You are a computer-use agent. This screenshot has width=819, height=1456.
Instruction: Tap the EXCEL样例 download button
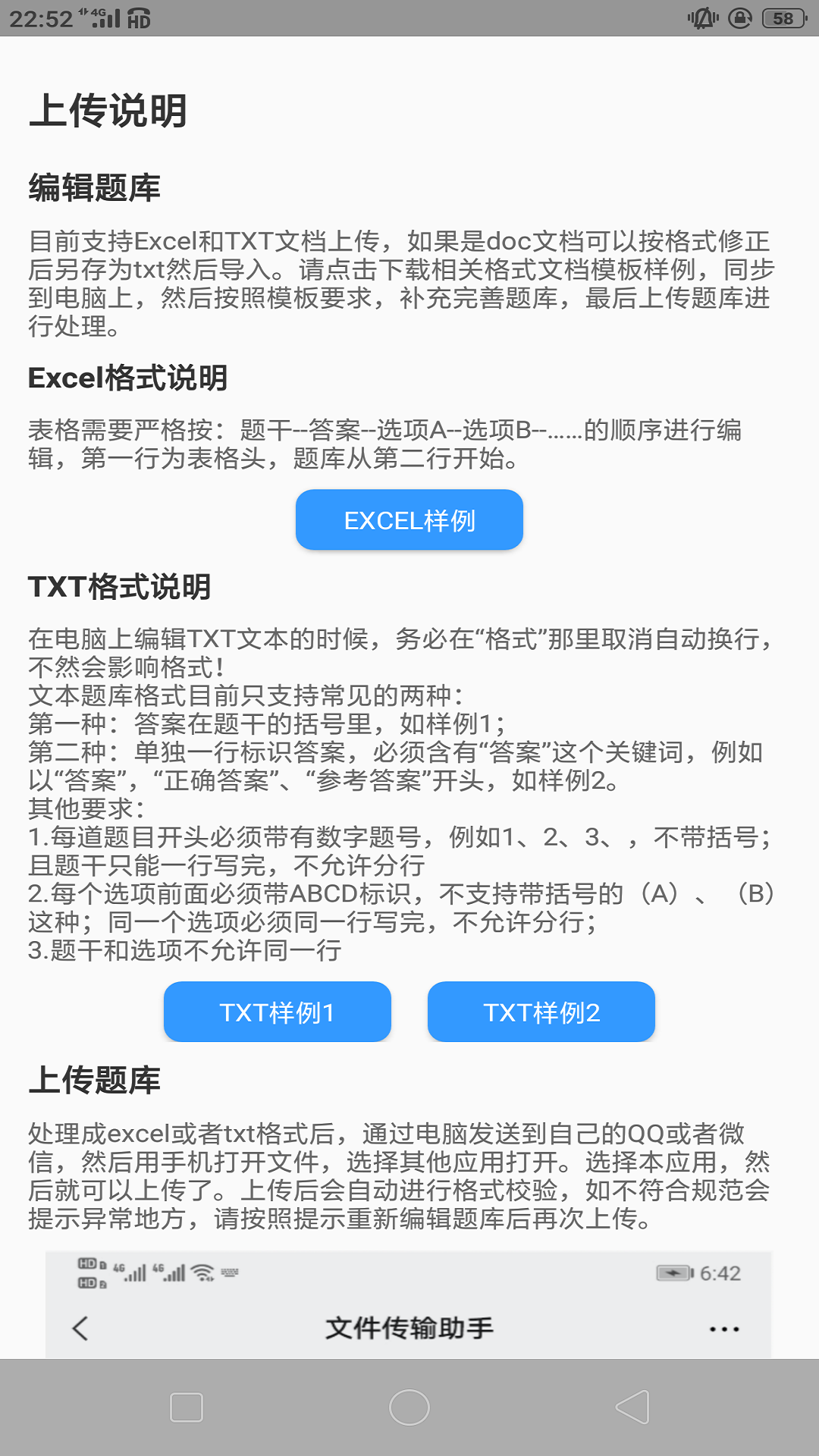tap(409, 519)
